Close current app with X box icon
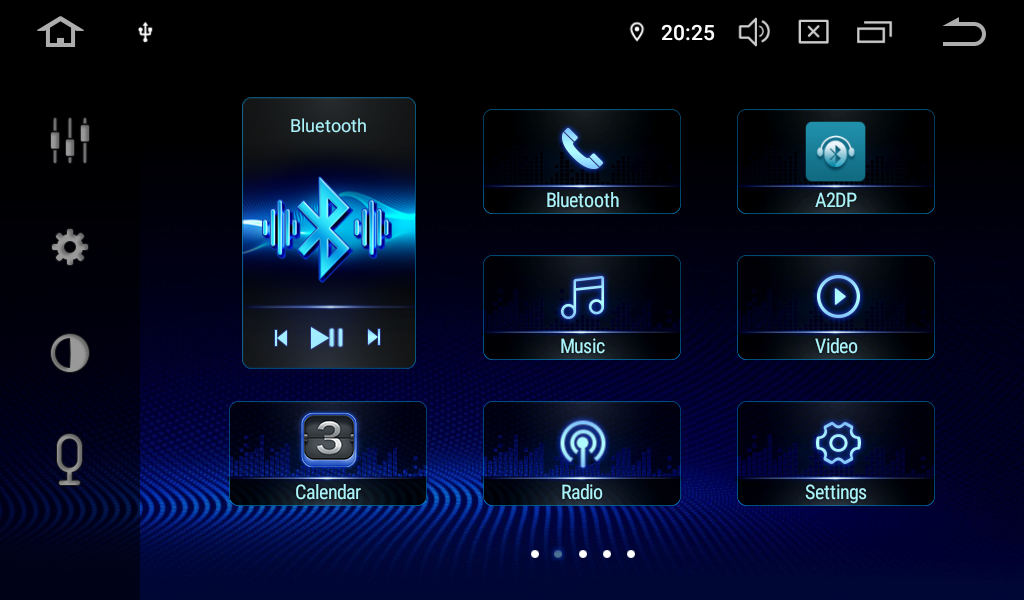This screenshot has width=1024, height=600. coord(814,32)
